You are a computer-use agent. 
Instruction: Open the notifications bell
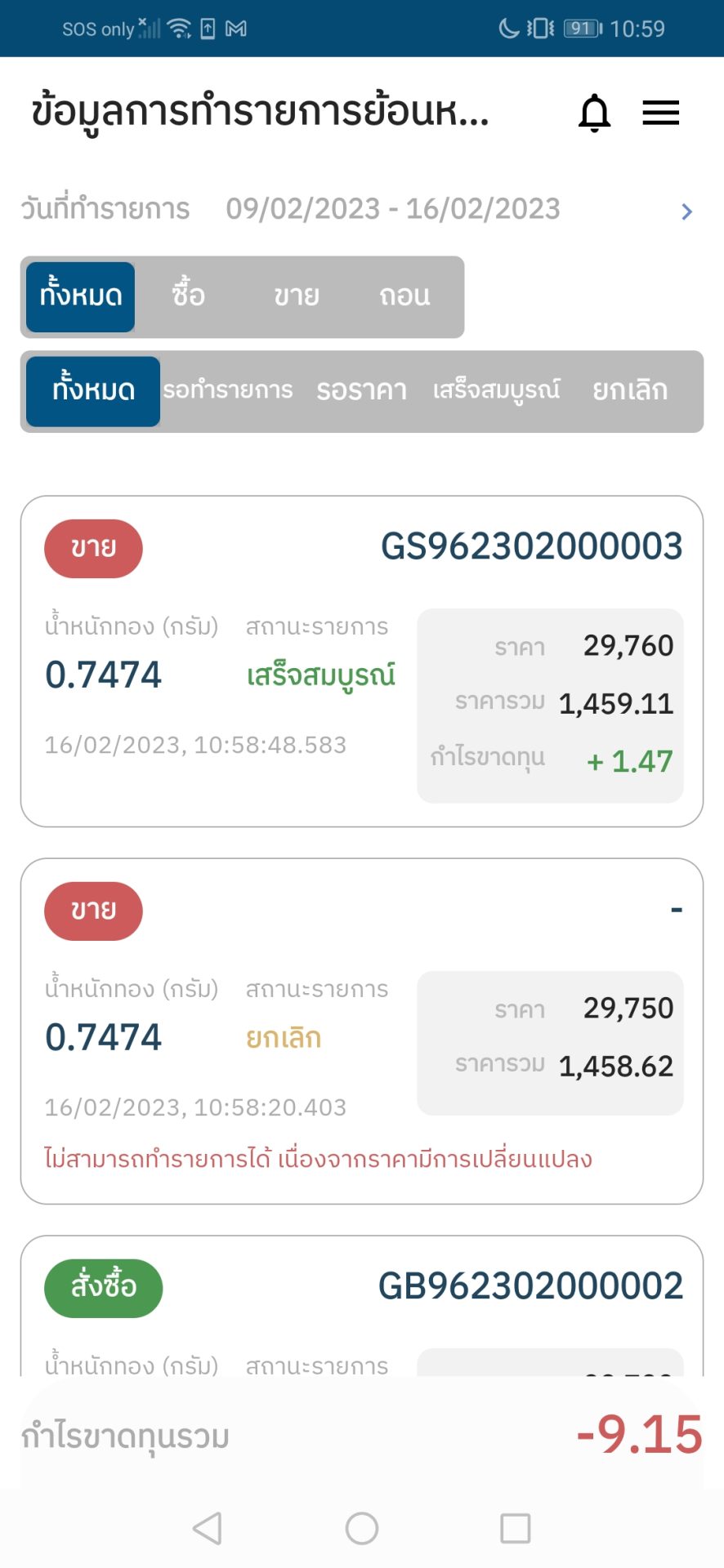pos(594,113)
